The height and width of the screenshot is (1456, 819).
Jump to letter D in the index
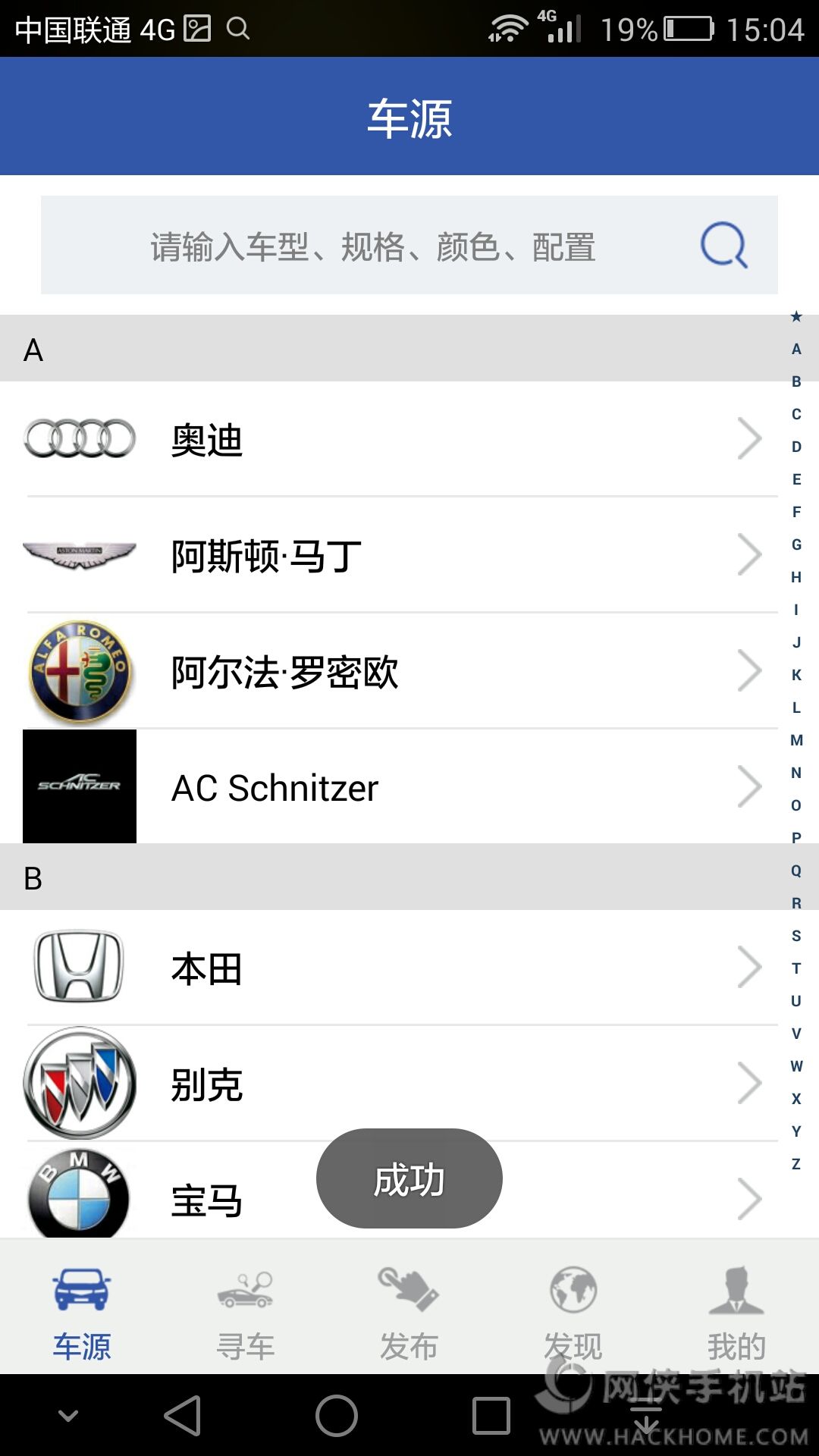click(x=796, y=447)
